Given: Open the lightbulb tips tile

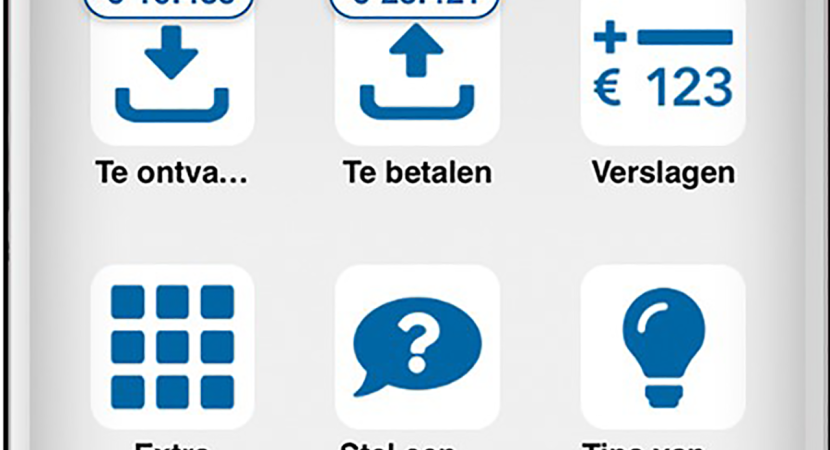Looking at the screenshot, I should coord(663,346).
